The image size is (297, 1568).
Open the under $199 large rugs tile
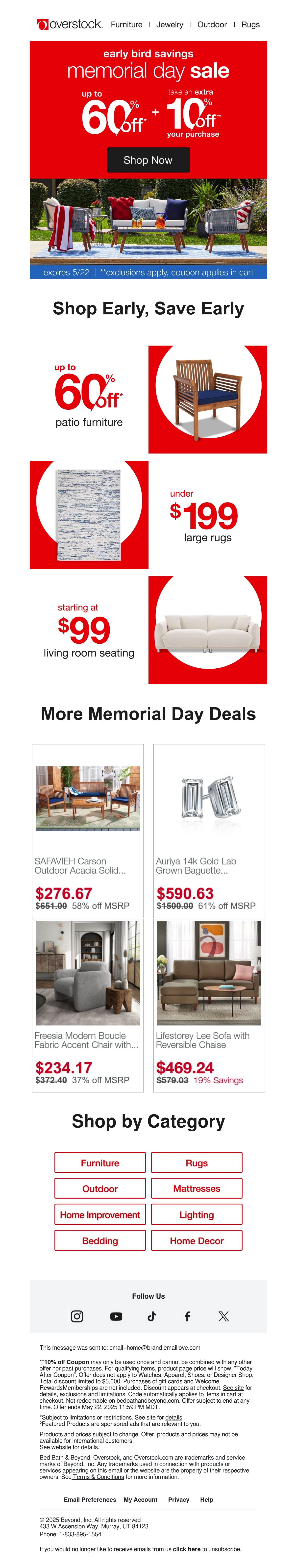point(148,515)
